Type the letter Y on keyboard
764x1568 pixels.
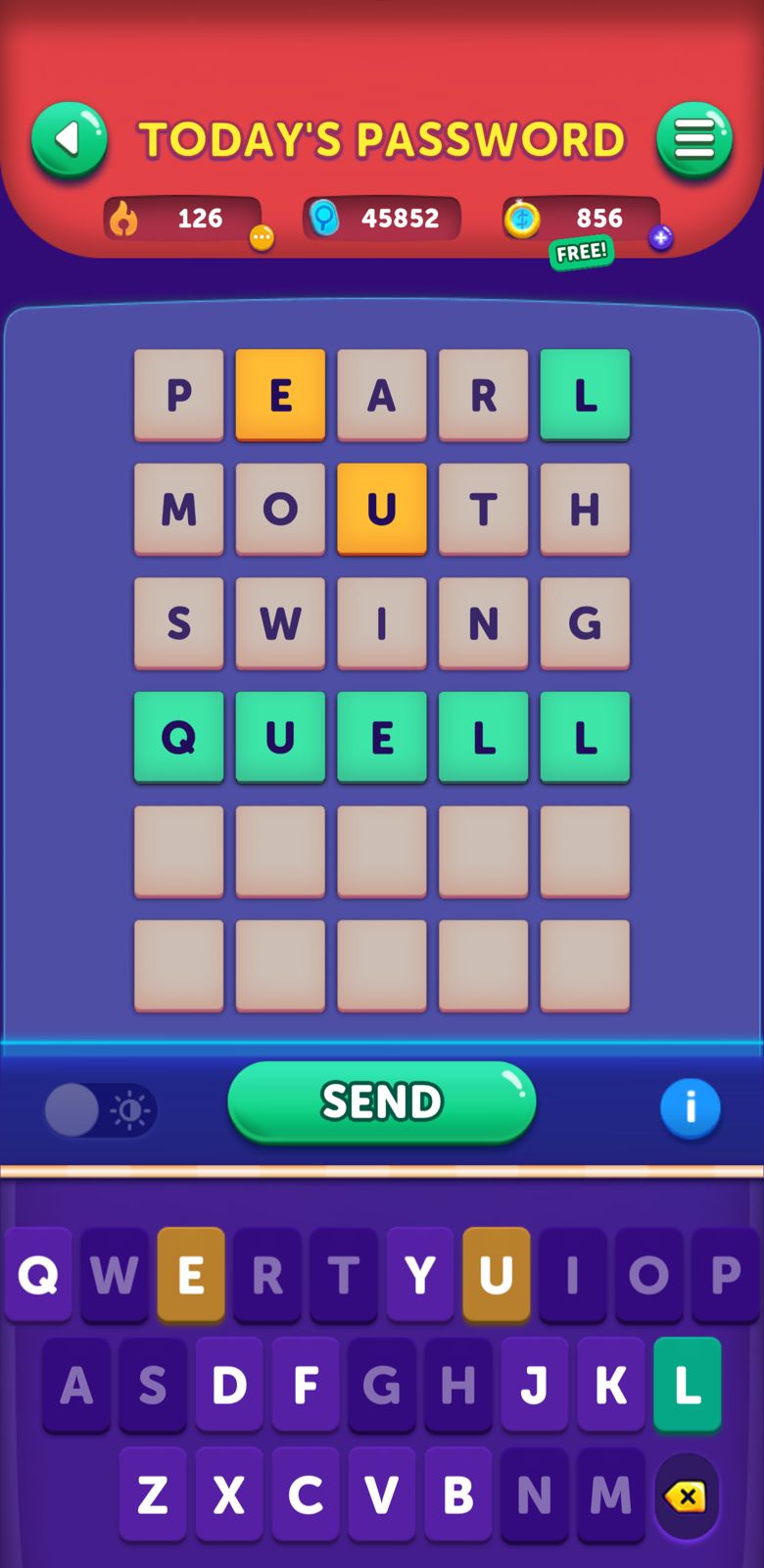click(x=420, y=1275)
